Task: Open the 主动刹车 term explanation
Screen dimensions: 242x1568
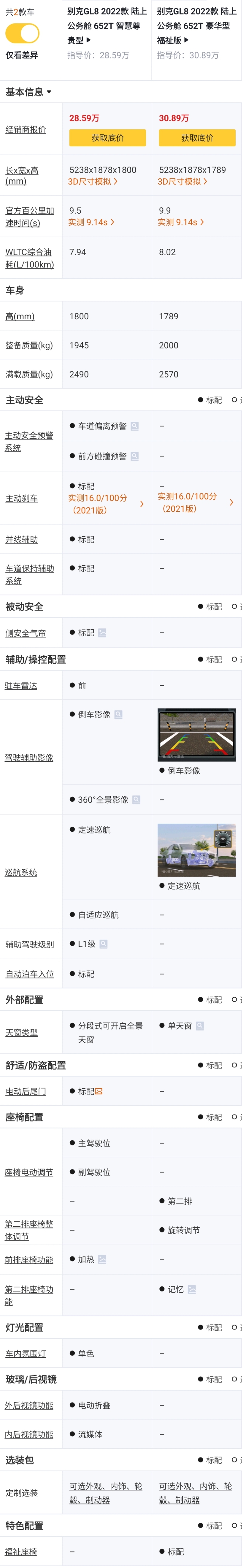Action: point(22,499)
